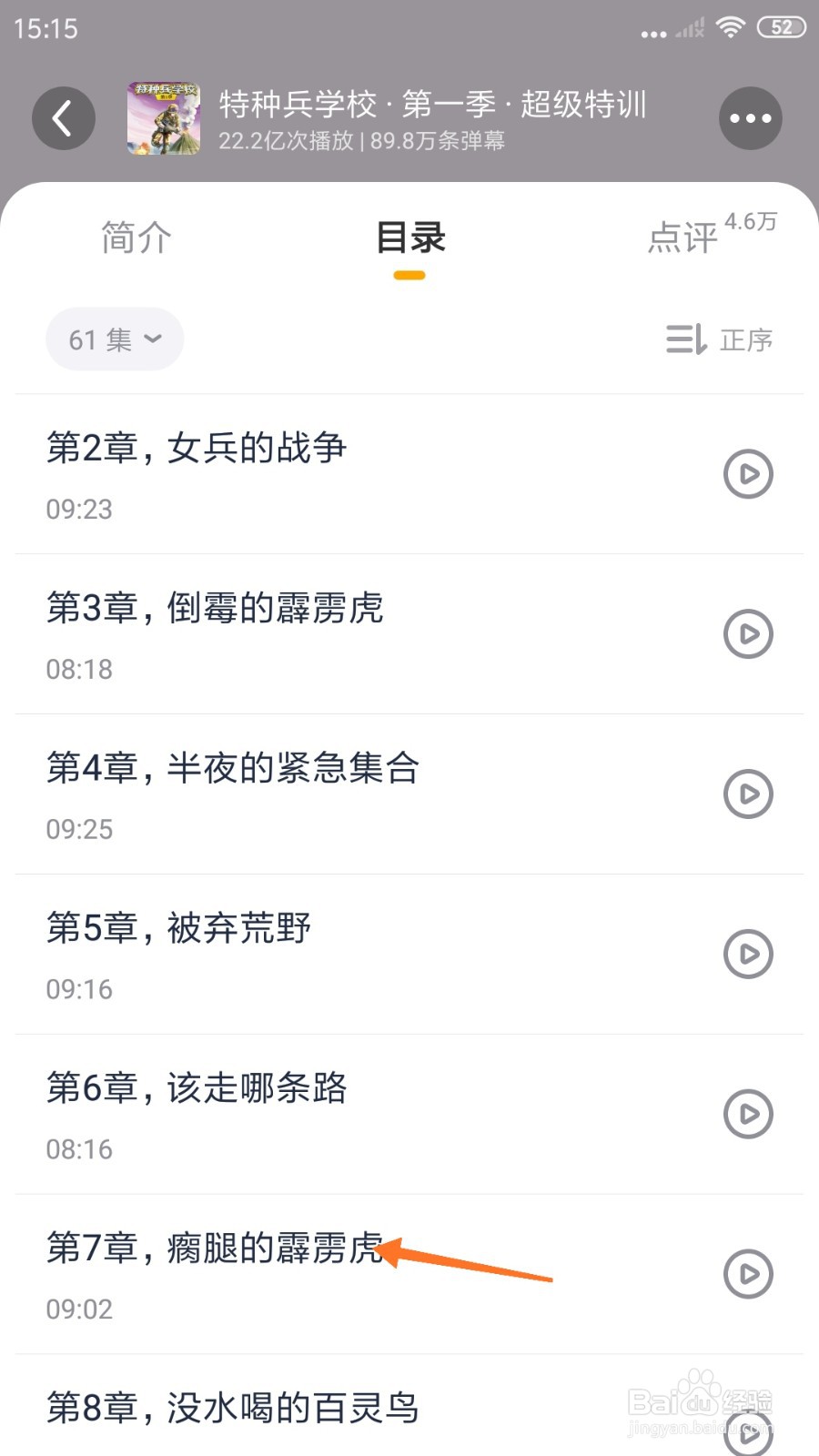
Task: Open 第8章，没水喝的百灵鸟
Action: pos(409,1406)
